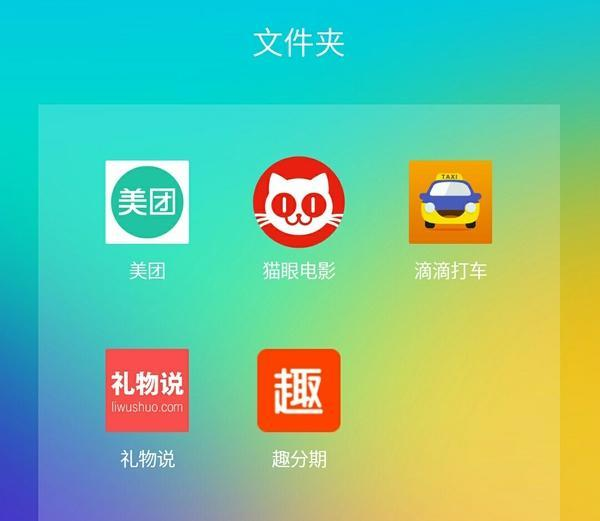The image size is (600, 521).
Task: Tap the 文件夹 folder name
Action: (x=299, y=44)
